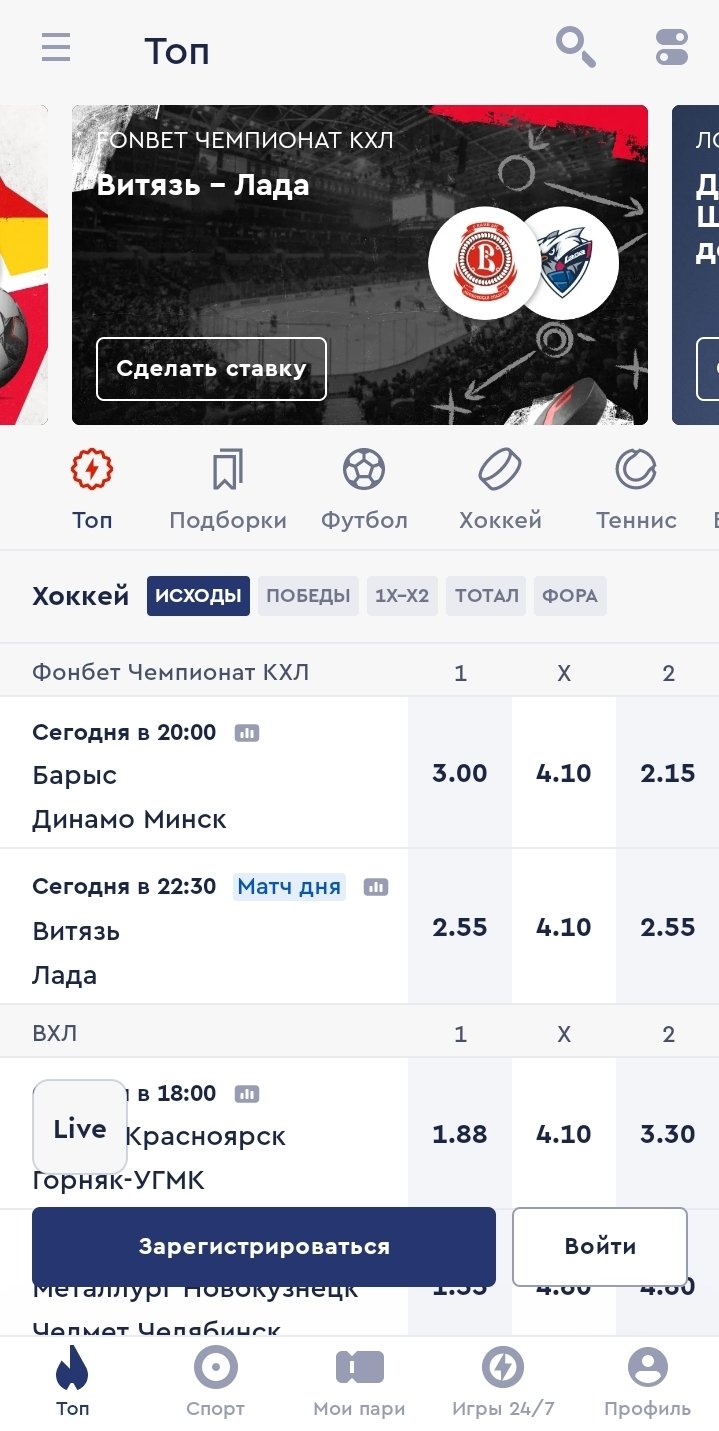The width and height of the screenshot is (719, 1431).
Task: Tap Сделать ставку on Витязь – Лада banner
Action: click(x=211, y=368)
